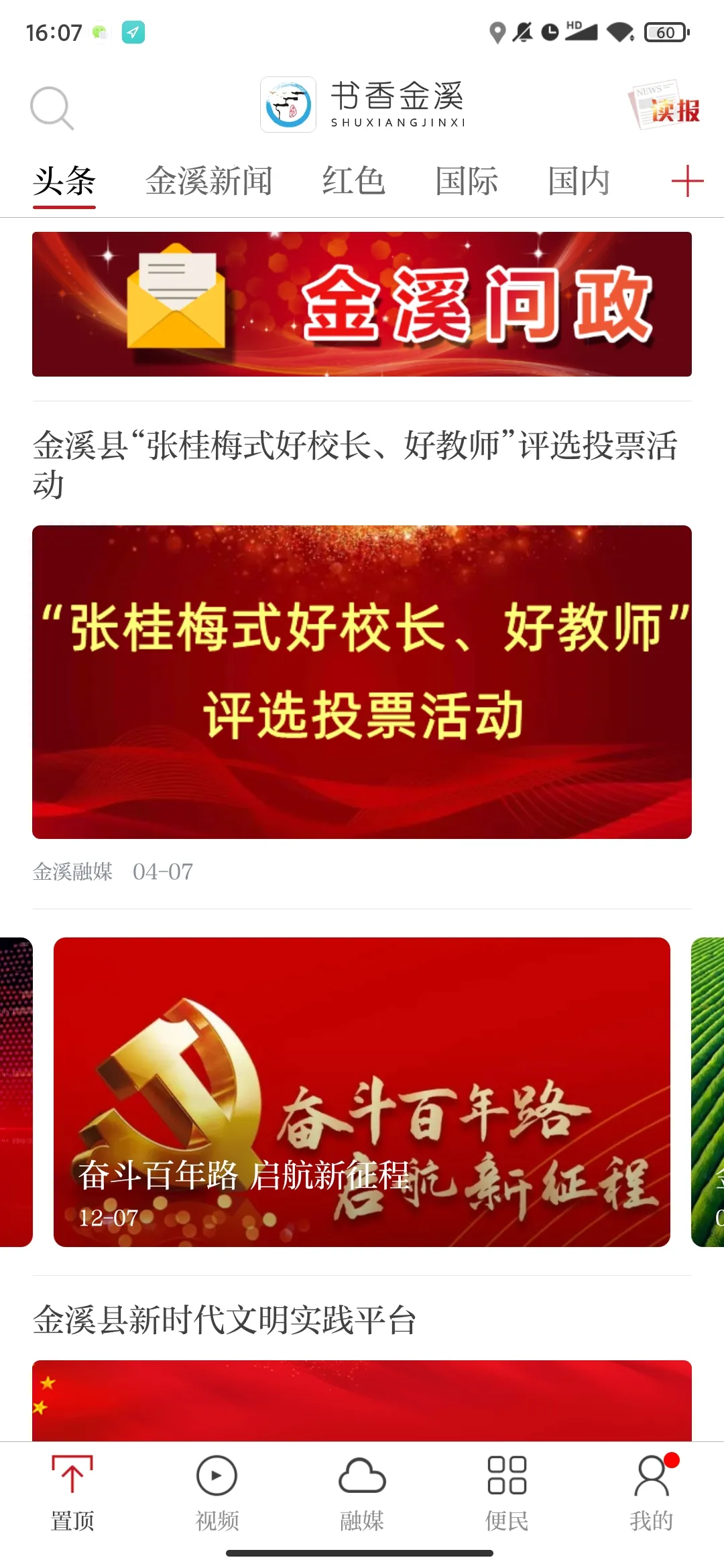Switch to the 金溪新闻 tab

click(x=209, y=181)
